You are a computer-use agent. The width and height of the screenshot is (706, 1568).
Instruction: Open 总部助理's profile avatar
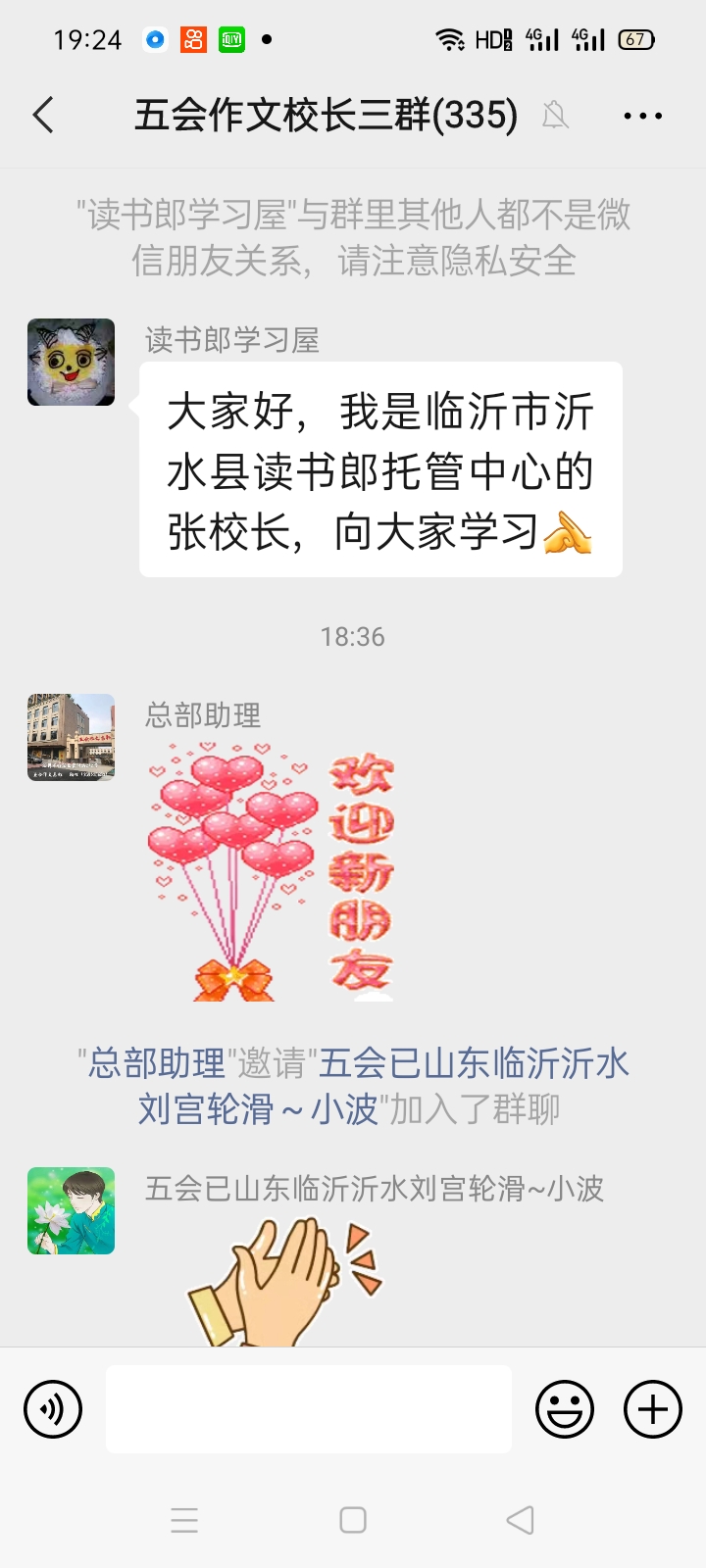click(x=71, y=737)
